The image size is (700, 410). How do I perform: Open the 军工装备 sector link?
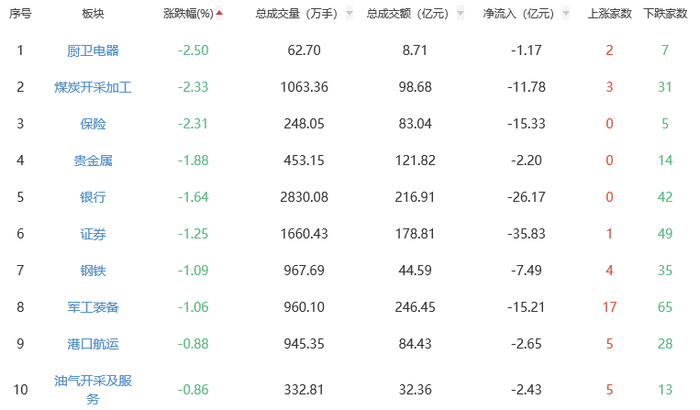point(93,307)
